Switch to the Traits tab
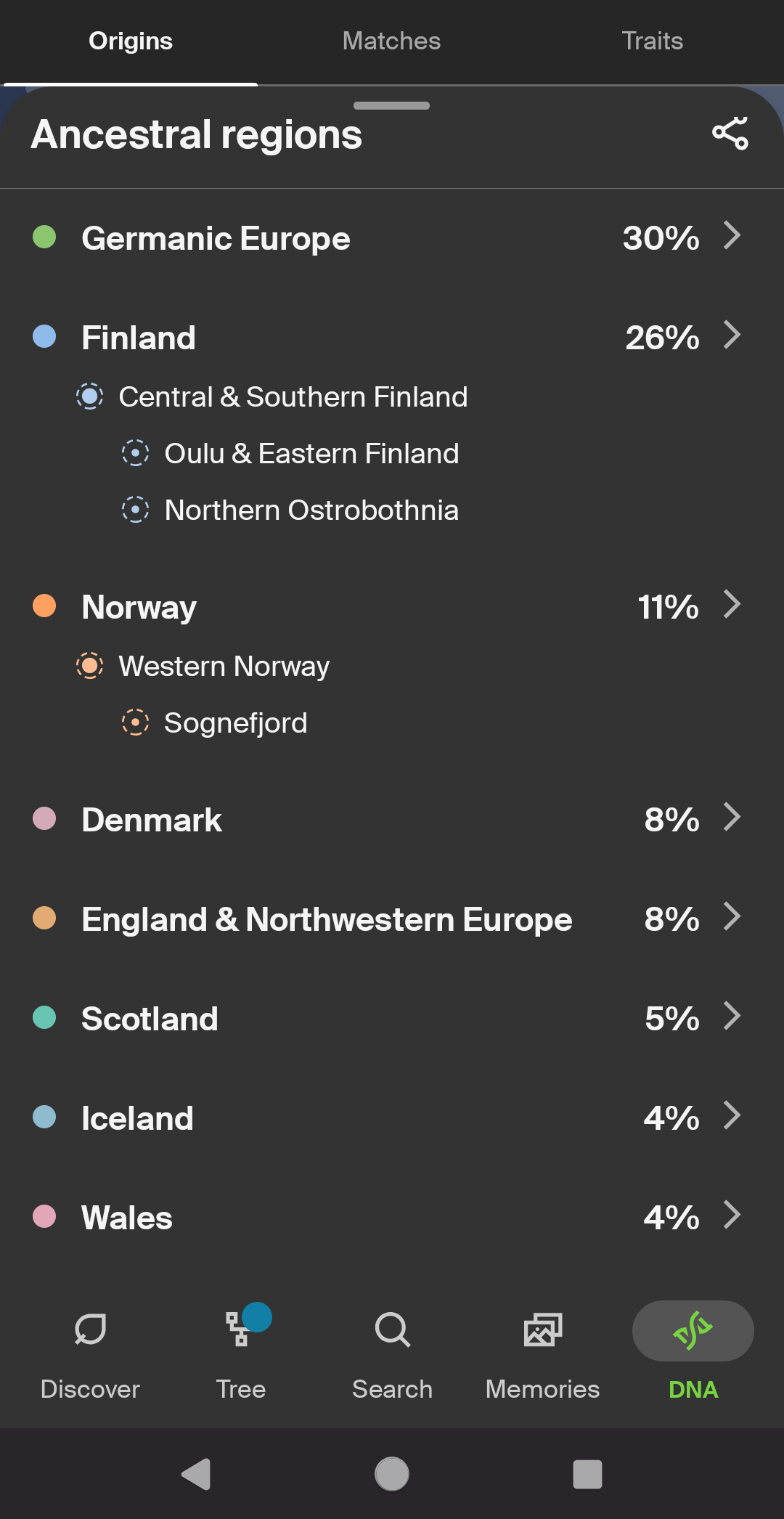The width and height of the screenshot is (784, 1519). pos(653,41)
